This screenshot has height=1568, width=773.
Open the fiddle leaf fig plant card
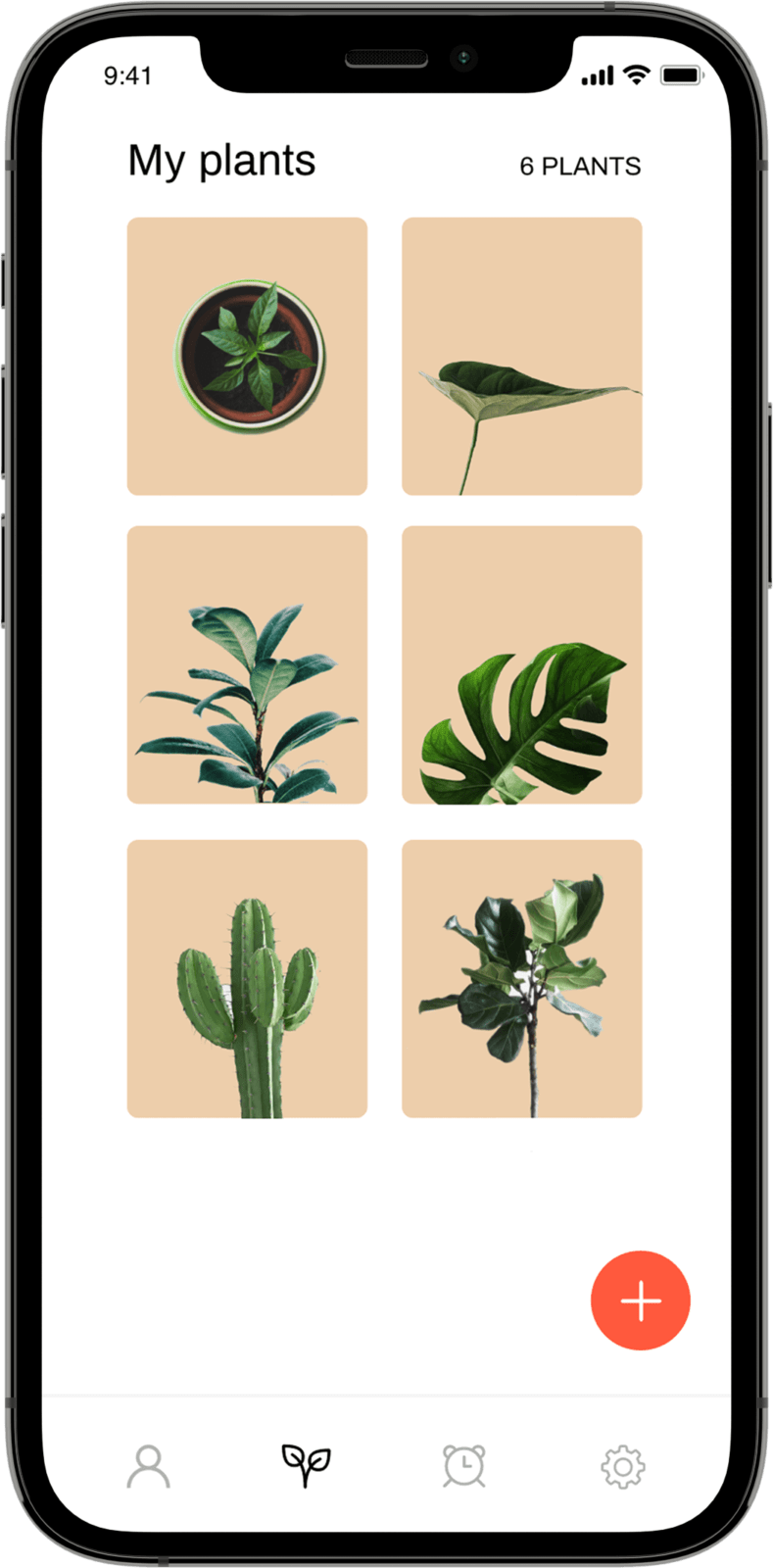click(521, 978)
